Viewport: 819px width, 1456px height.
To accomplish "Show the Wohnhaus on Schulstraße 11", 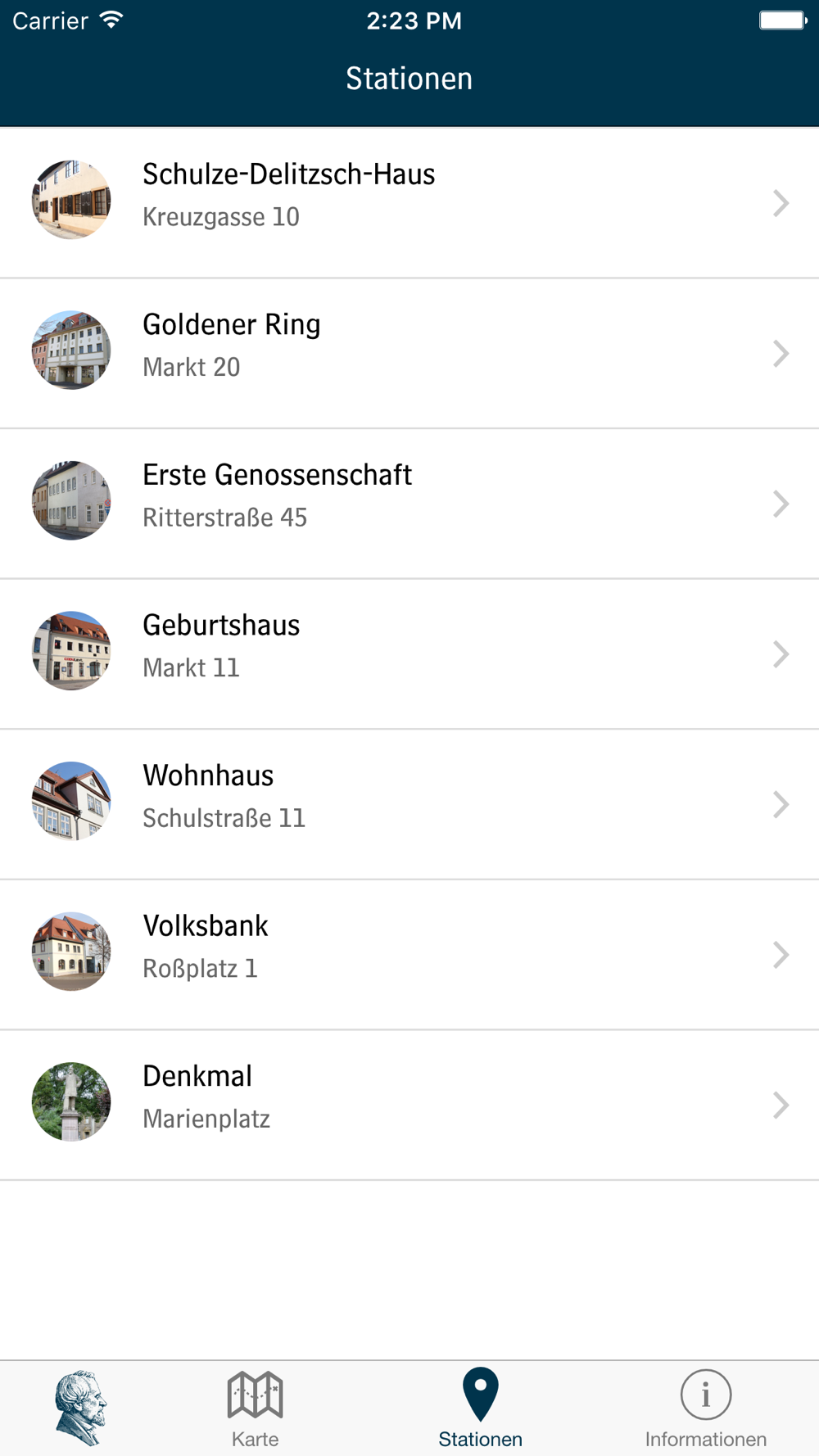I will click(x=409, y=803).
